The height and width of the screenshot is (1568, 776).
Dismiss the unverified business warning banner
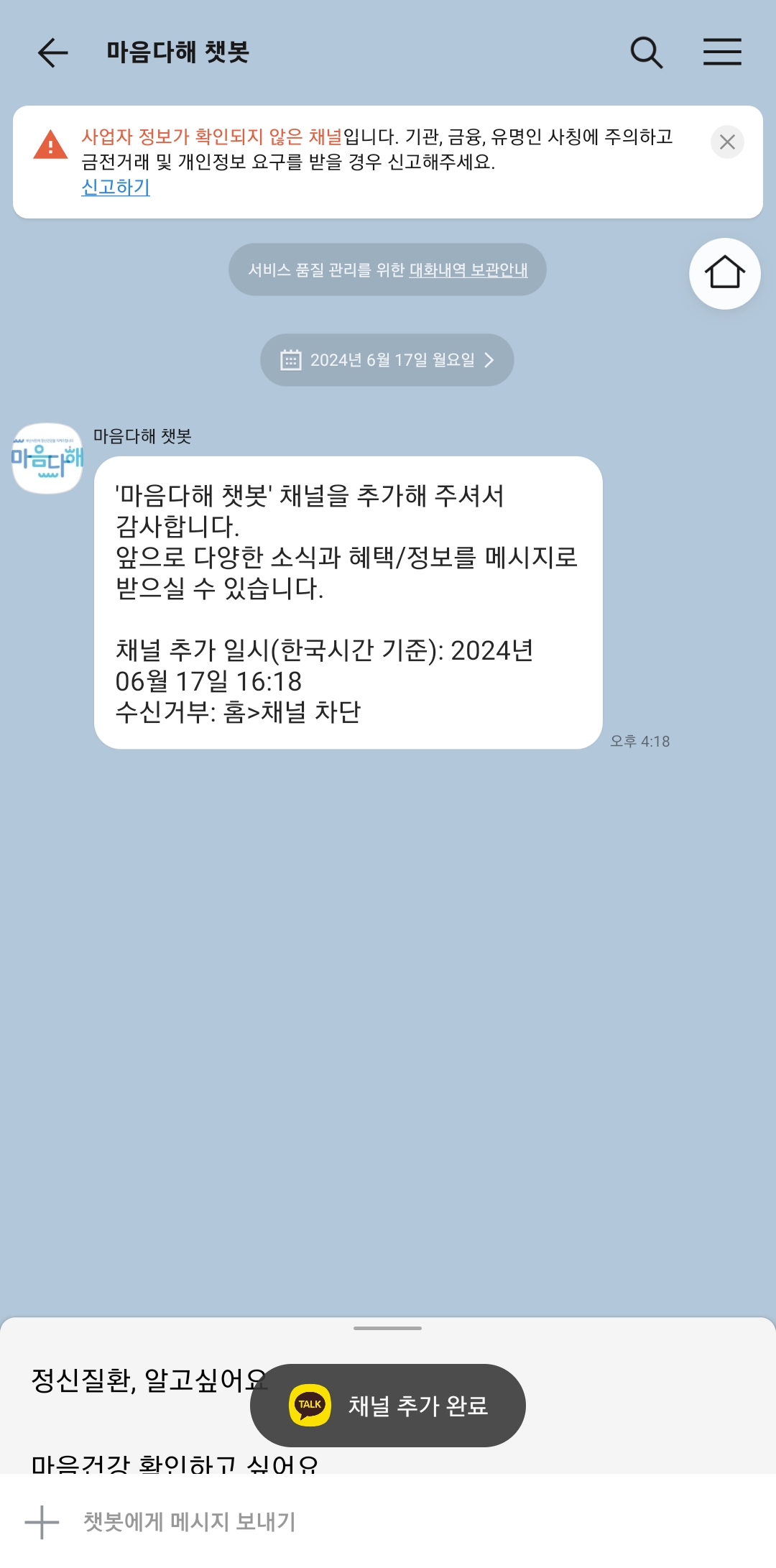pyautogui.click(x=726, y=142)
